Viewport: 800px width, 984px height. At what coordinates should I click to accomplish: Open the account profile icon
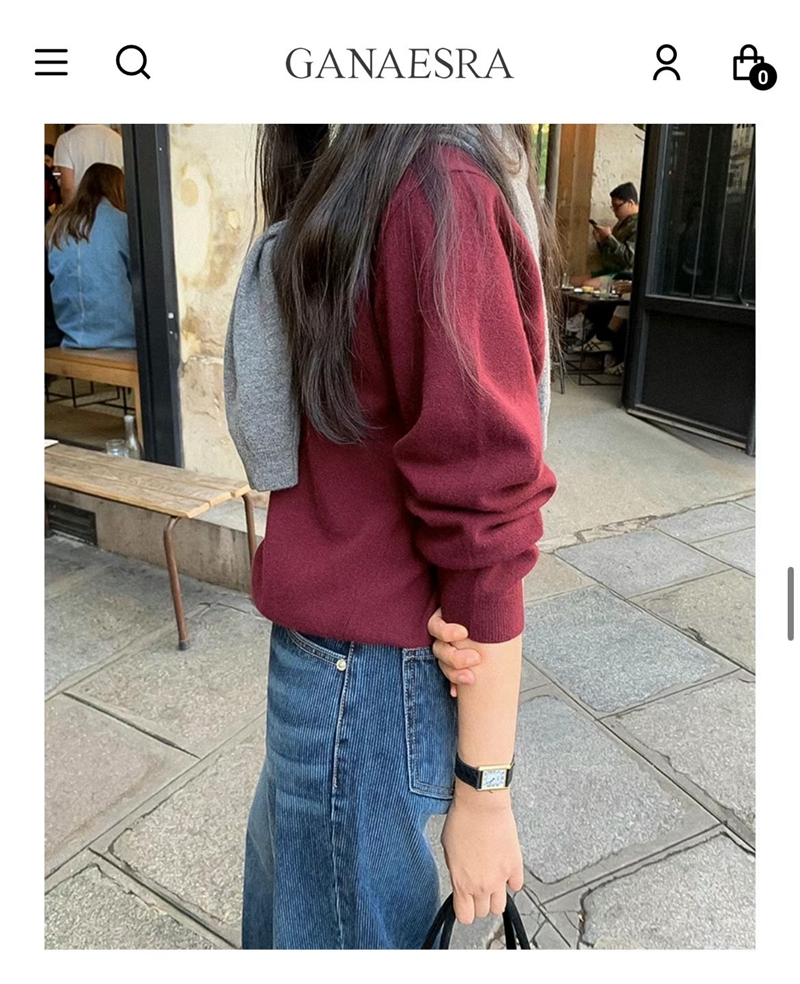[x=666, y=63]
